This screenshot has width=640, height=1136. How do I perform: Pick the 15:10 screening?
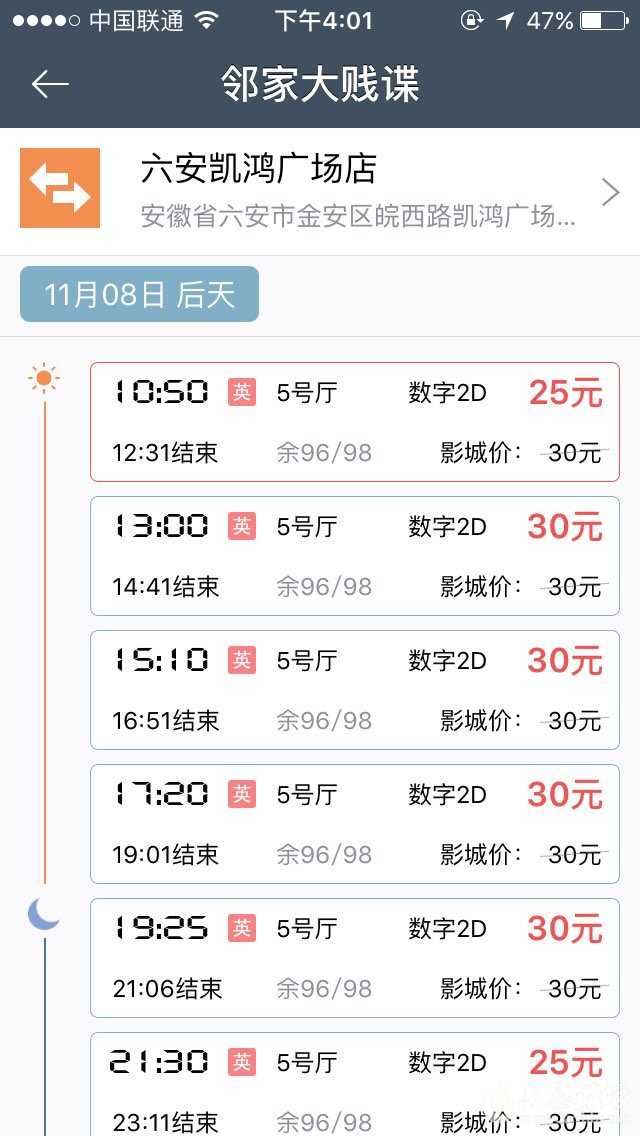(354, 689)
